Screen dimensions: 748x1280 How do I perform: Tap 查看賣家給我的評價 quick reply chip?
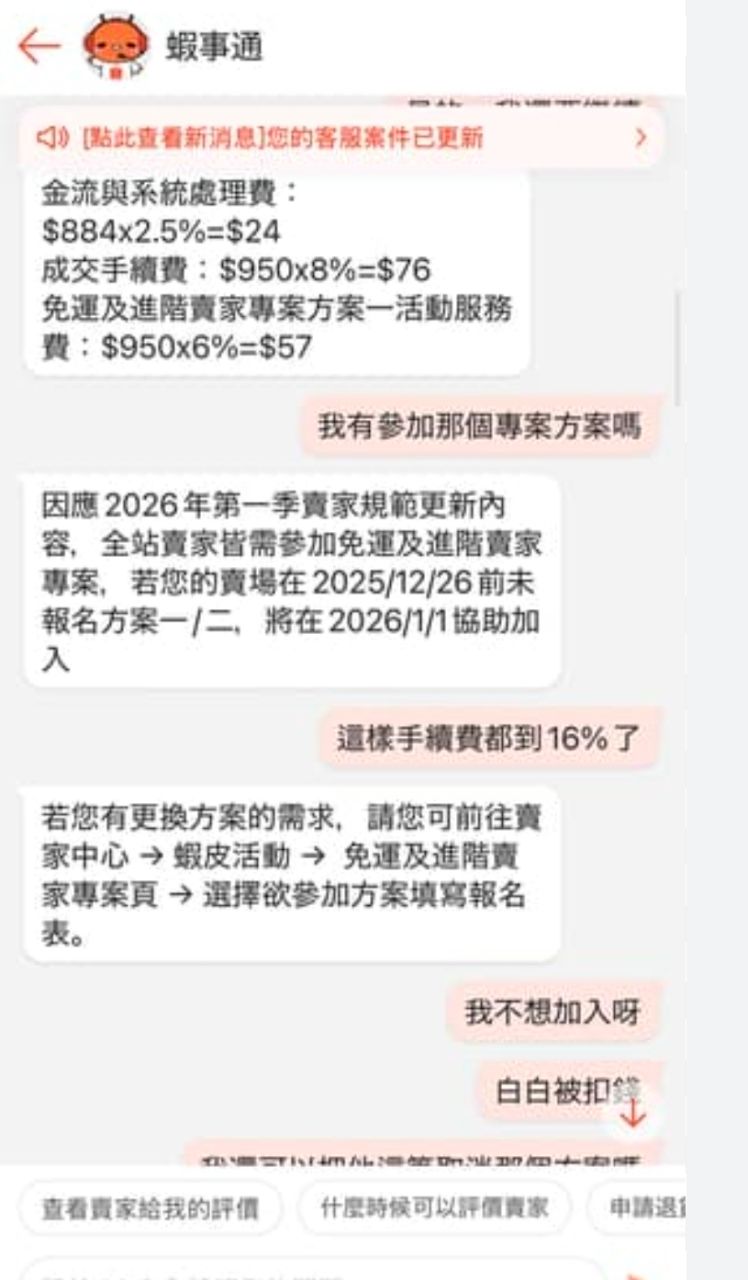click(x=150, y=1208)
